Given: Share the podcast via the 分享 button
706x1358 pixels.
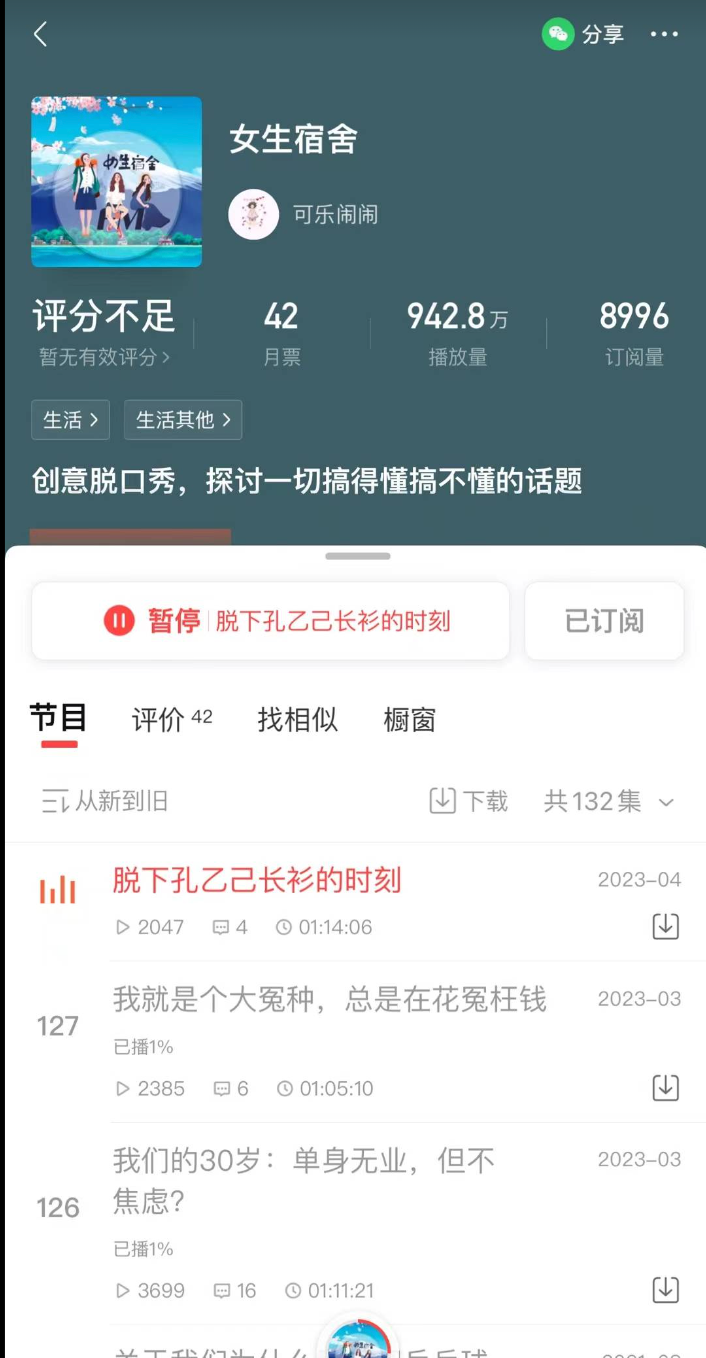Looking at the screenshot, I should [585, 35].
